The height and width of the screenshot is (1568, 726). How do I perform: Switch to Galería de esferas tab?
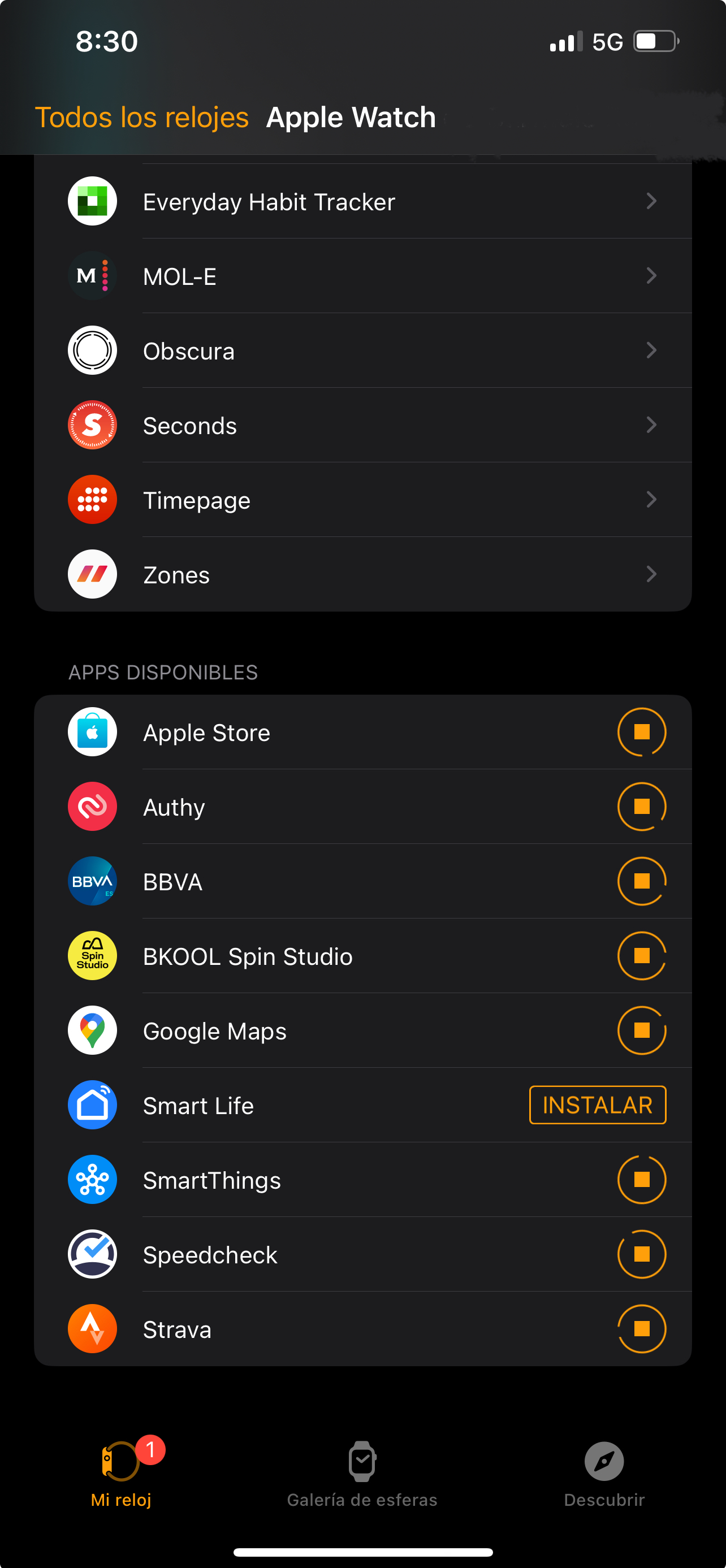pos(362,1473)
